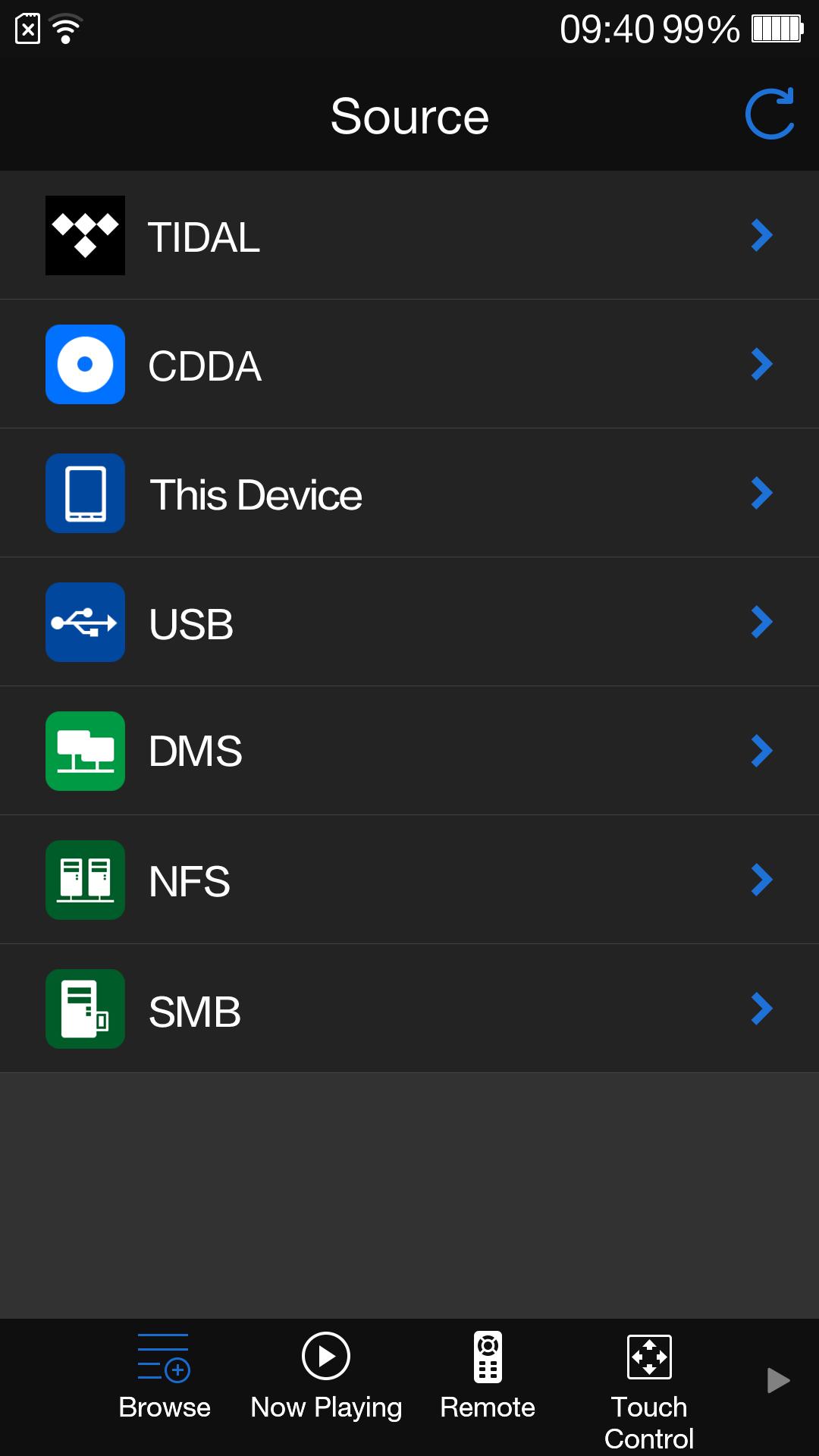Open the Touch Control pad icon

(649, 1360)
